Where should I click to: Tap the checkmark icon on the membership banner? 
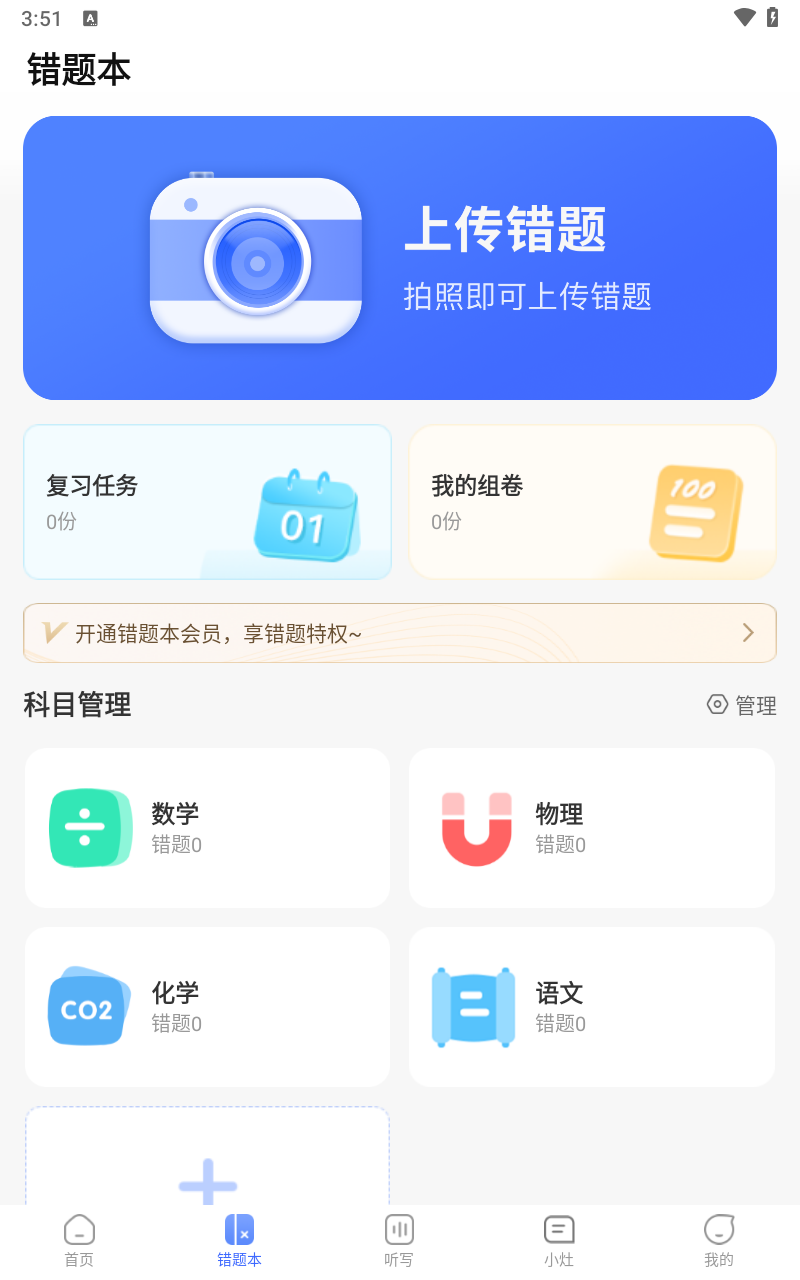55,632
